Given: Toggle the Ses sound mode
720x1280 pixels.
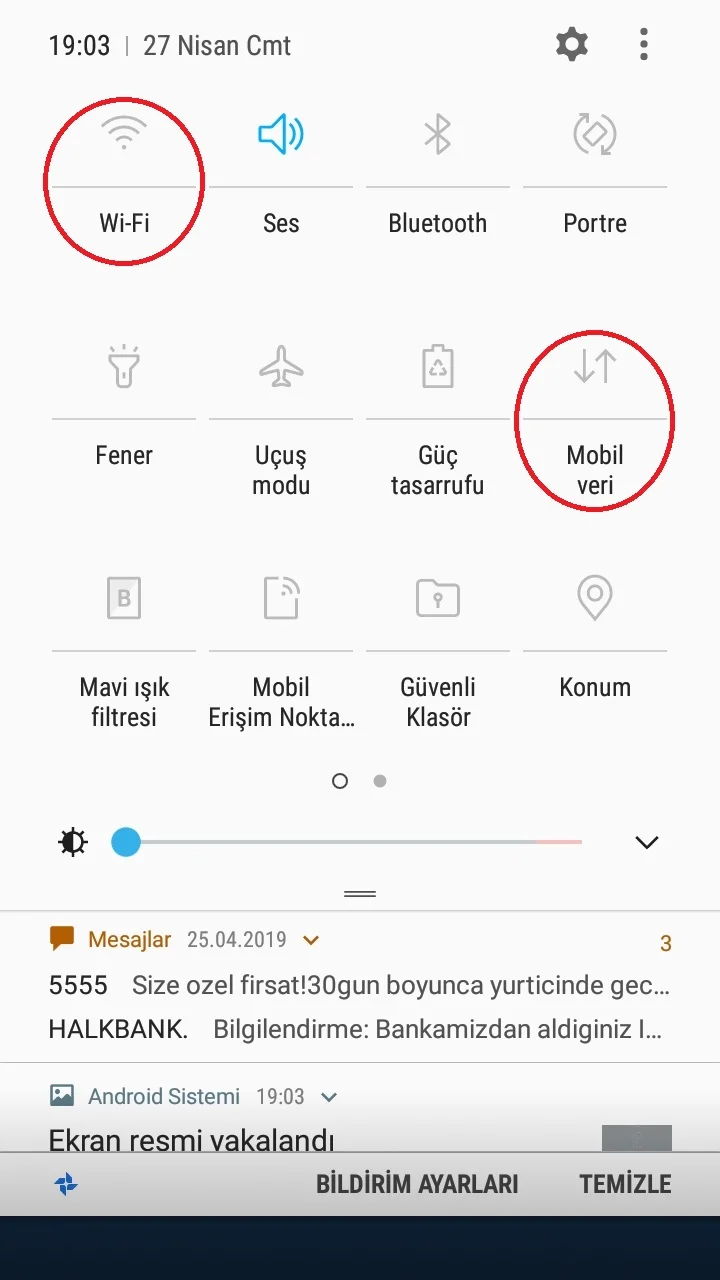Looking at the screenshot, I should tap(281, 134).
